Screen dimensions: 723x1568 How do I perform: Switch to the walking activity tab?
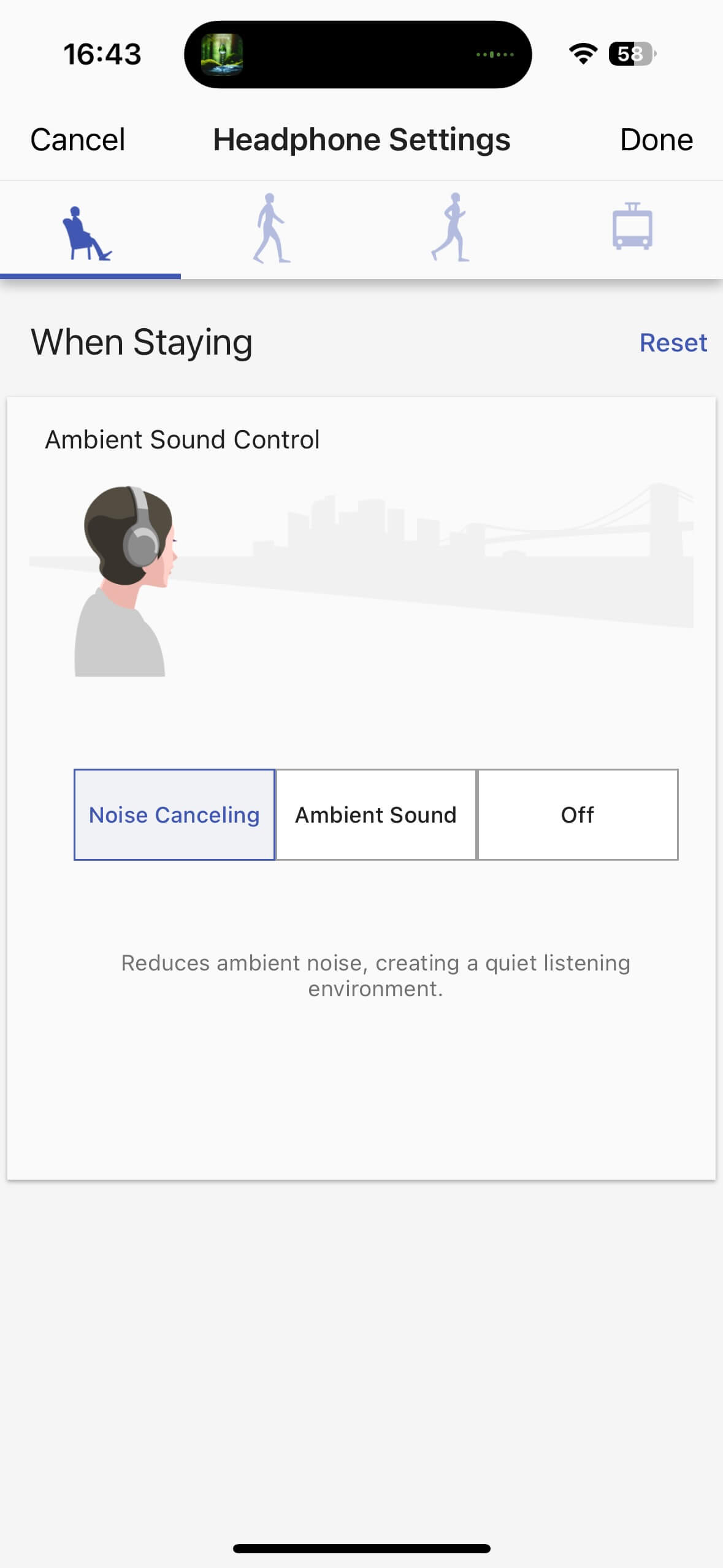pyautogui.click(x=270, y=229)
